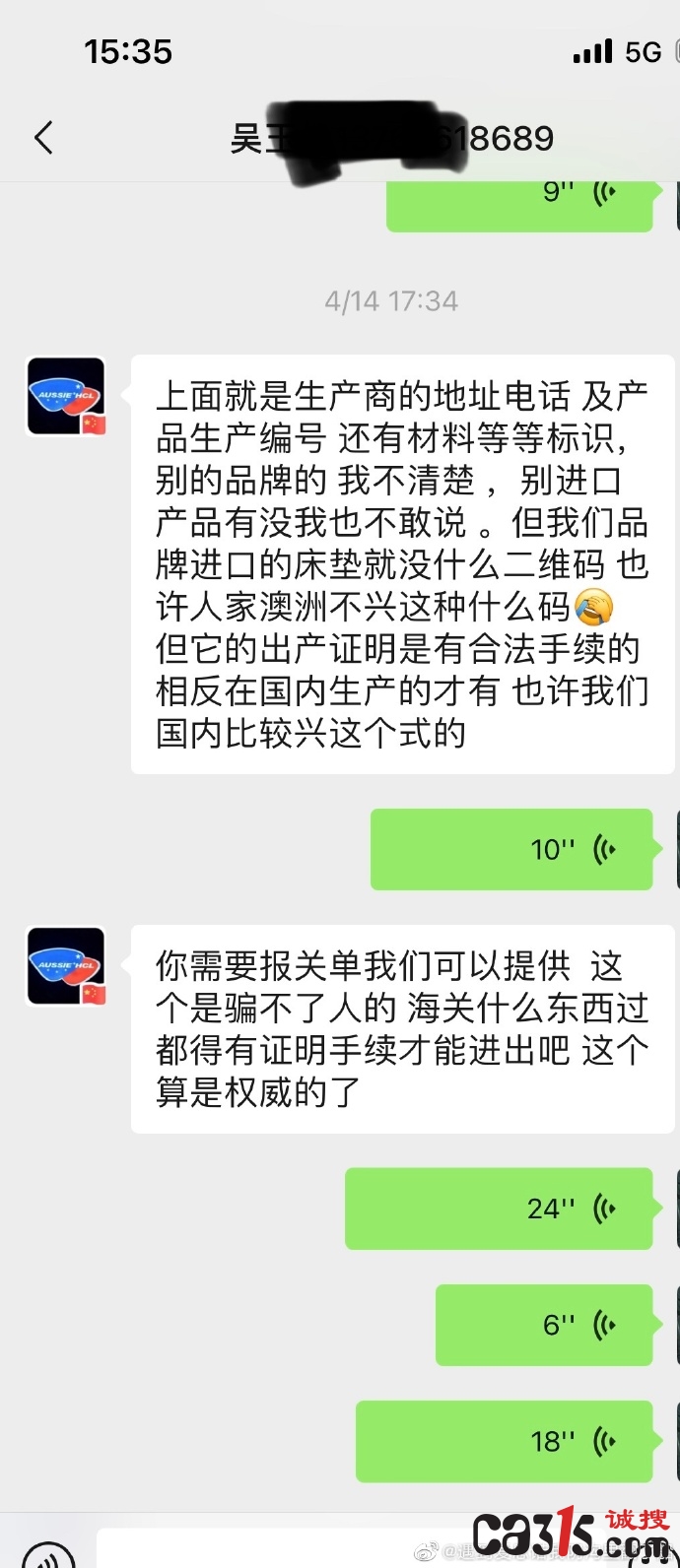Open sender's avatar beside the 你需要报关单 message
The width and height of the screenshot is (680, 1568).
click(x=66, y=966)
